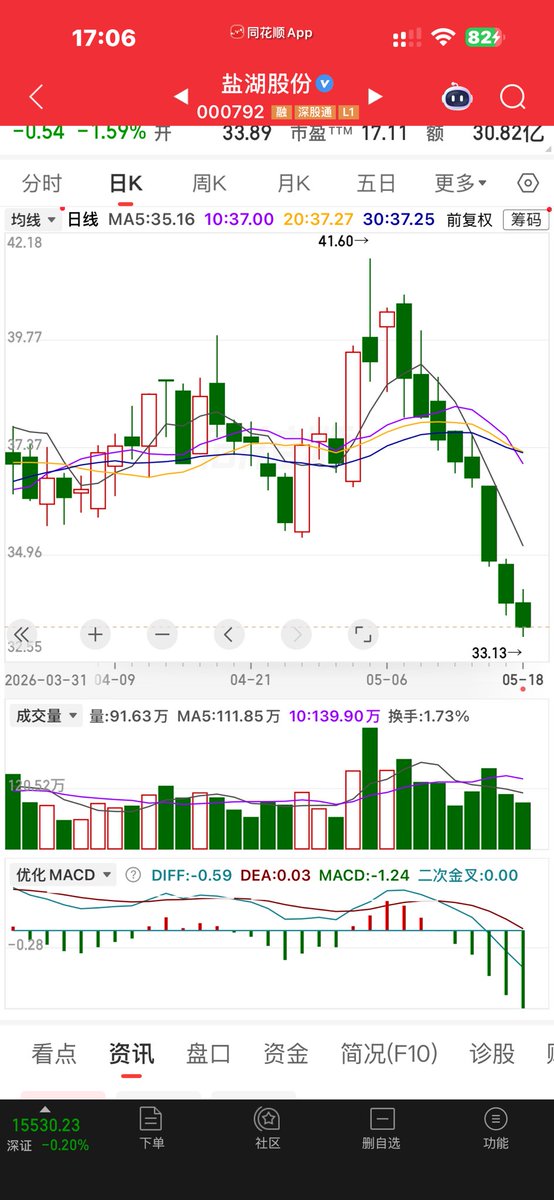Select the 周K chart tab
Image resolution: width=554 pixels, height=1200 pixels.
pyautogui.click(x=209, y=183)
